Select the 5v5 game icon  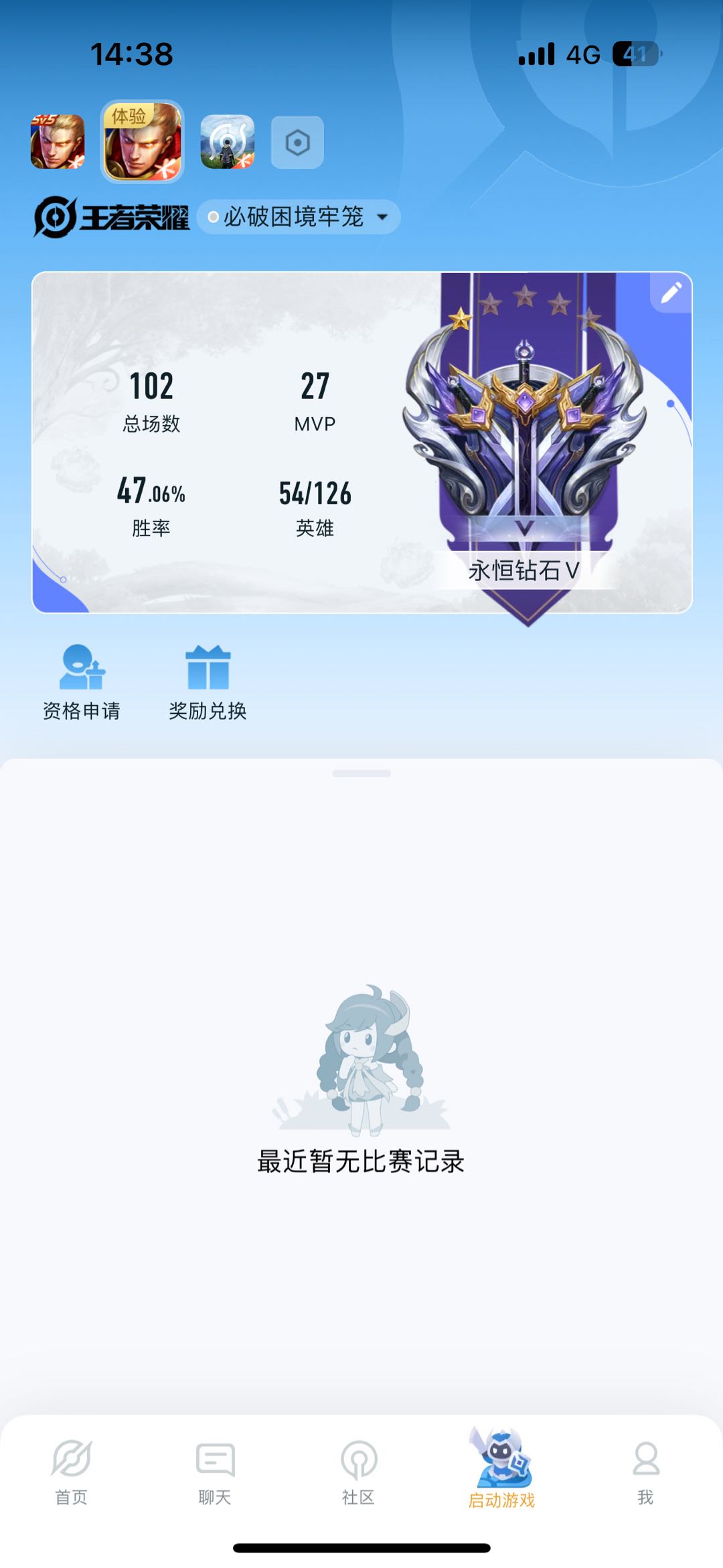pos(58,142)
